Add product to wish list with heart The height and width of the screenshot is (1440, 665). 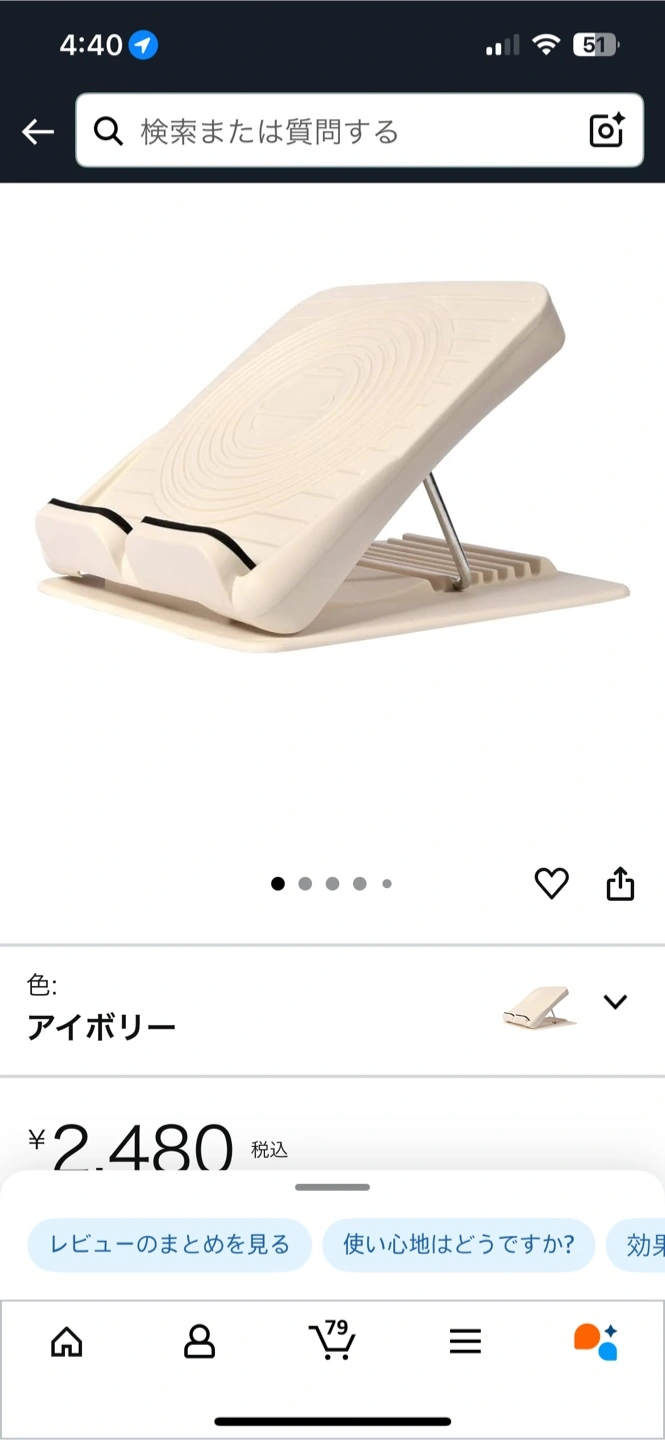pos(551,883)
